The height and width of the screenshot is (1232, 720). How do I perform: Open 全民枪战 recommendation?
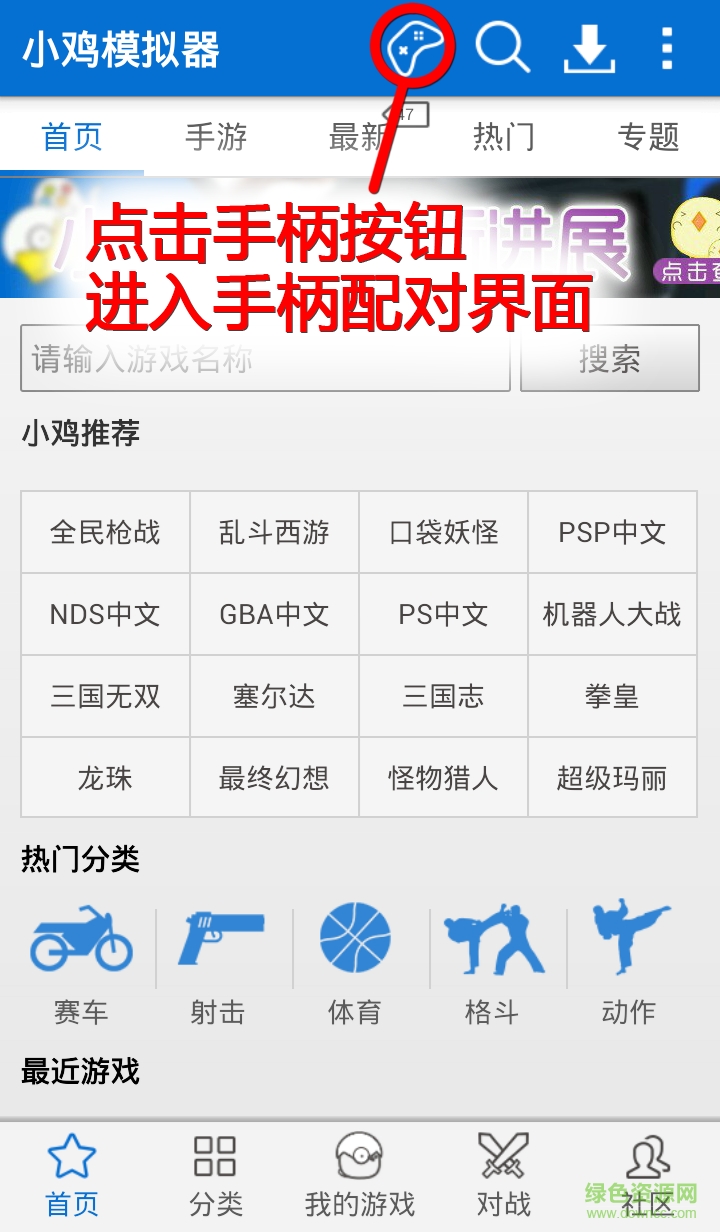pyautogui.click(x=105, y=532)
